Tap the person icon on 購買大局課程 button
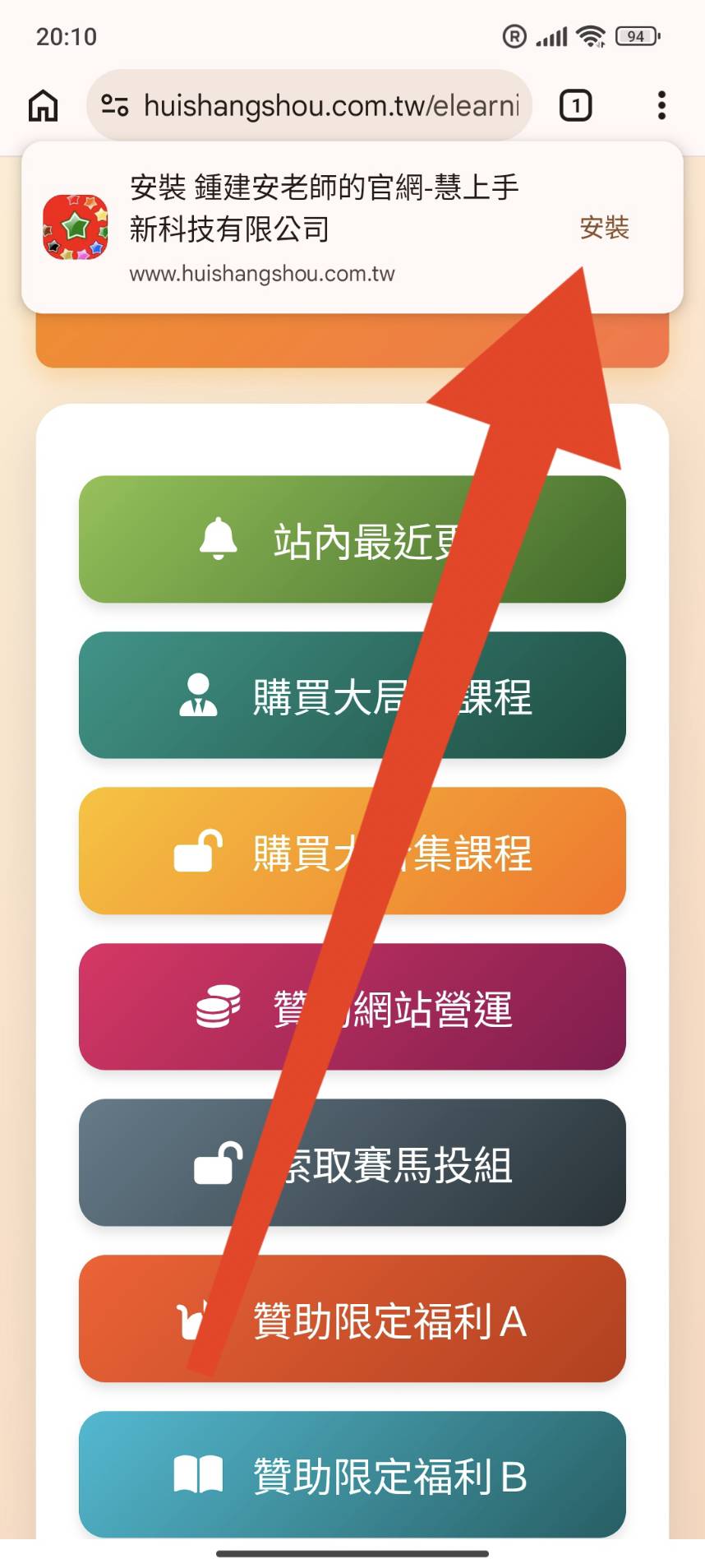Screen dimensions: 705x1568 200,695
